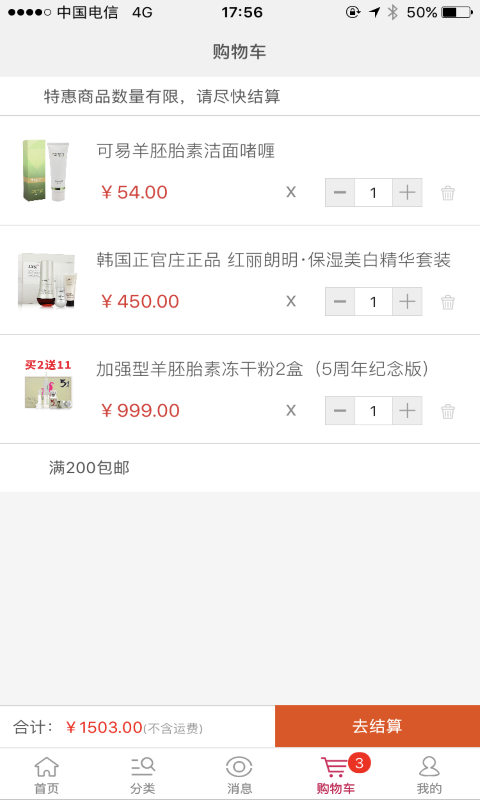Increase quantity of the ¥450.00 item

(407, 302)
